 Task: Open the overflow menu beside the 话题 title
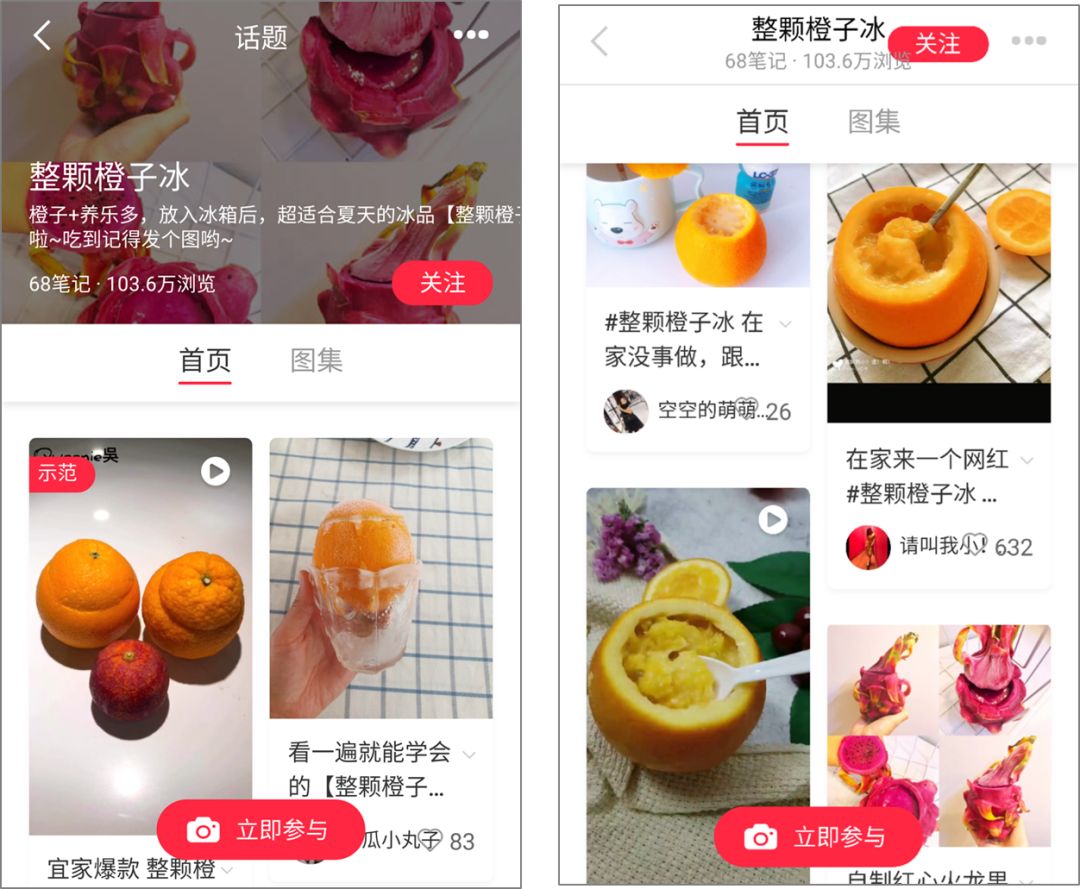tap(470, 35)
